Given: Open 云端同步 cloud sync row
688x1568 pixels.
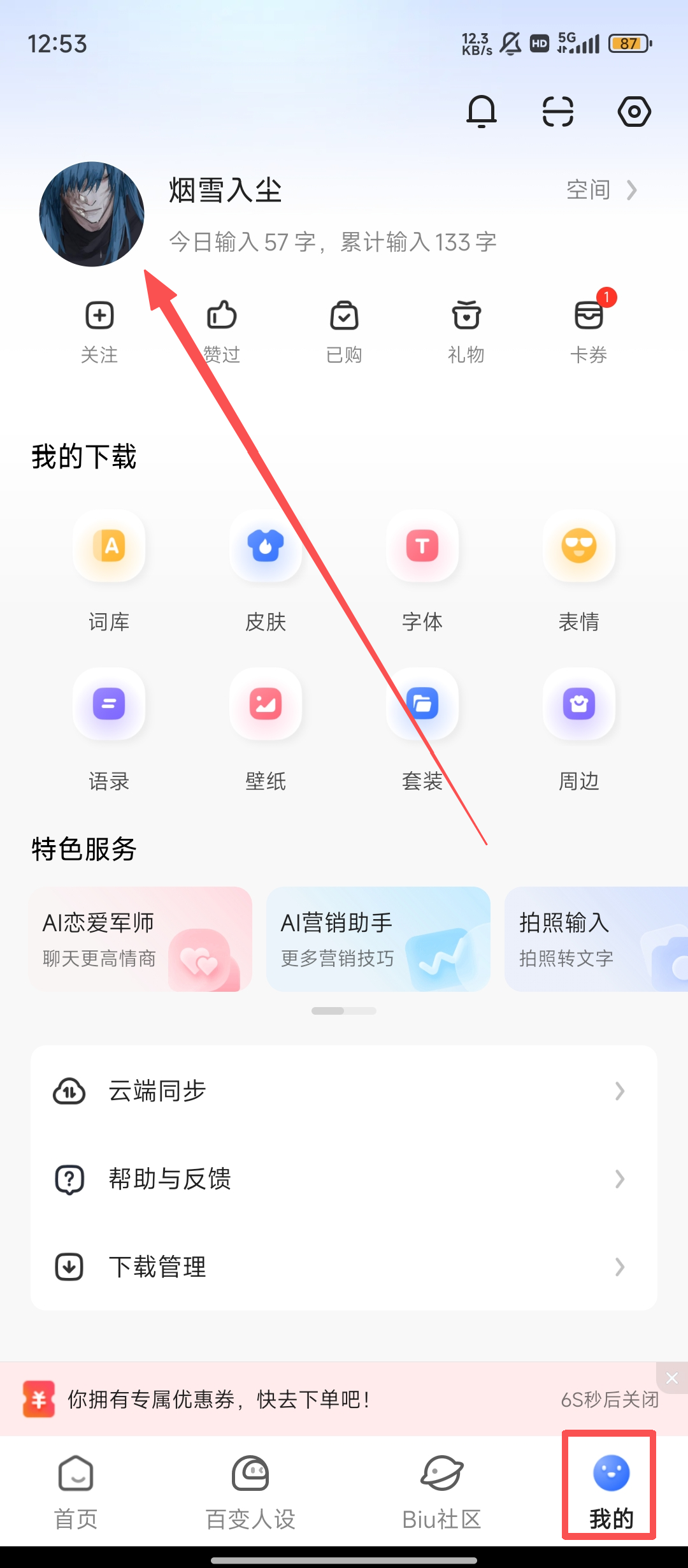Looking at the screenshot, I should tap(344, 1091).
